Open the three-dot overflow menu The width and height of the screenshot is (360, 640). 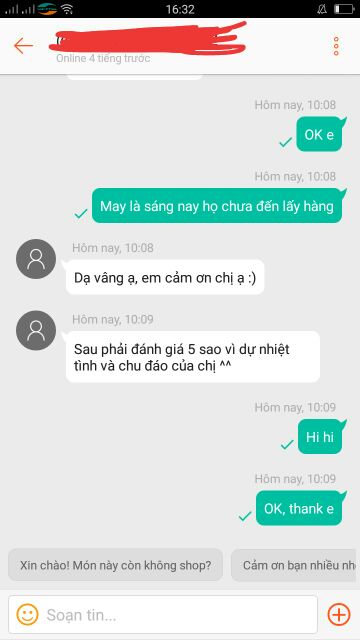(x=336, y=46)
